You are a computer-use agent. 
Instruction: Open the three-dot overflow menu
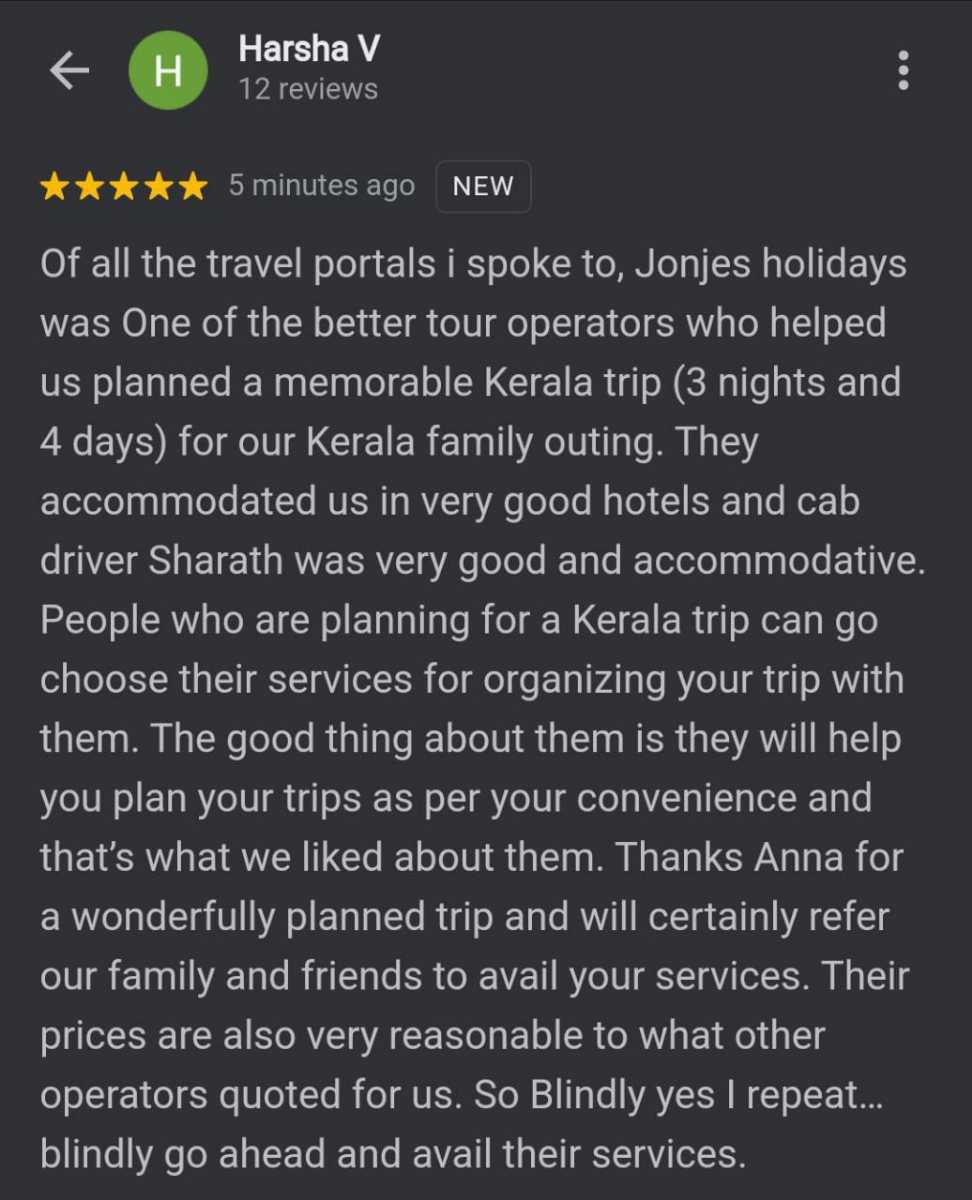click(903, 71)
